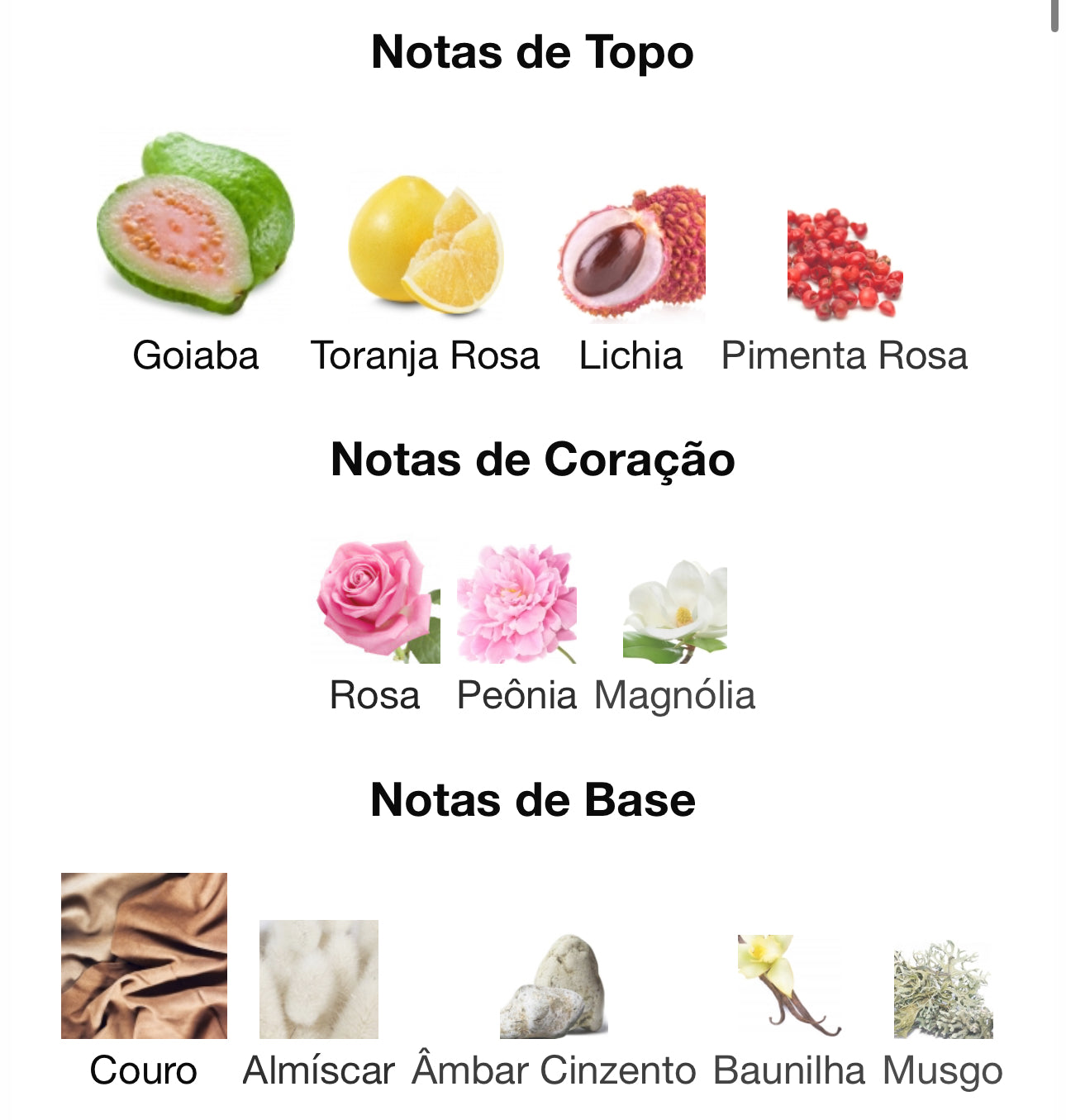Open the Toranja Rosa note
The width and height of the screenshot is (1066, 1120).
tap(426, 245)
